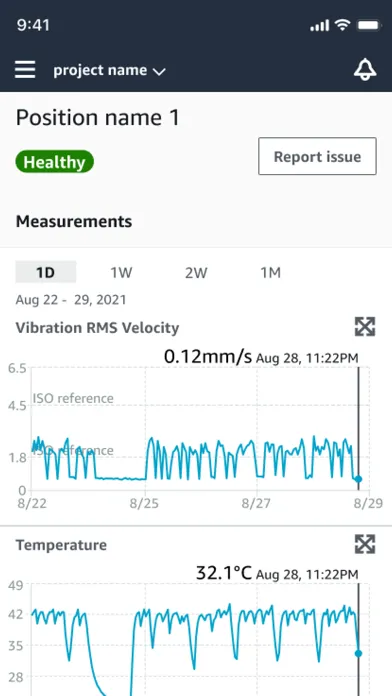Image resolution: width=392 pixels, height=696 pixels.
Task: Open the hamburger menu
Action: pyautogui.click(x=25, y=70)
